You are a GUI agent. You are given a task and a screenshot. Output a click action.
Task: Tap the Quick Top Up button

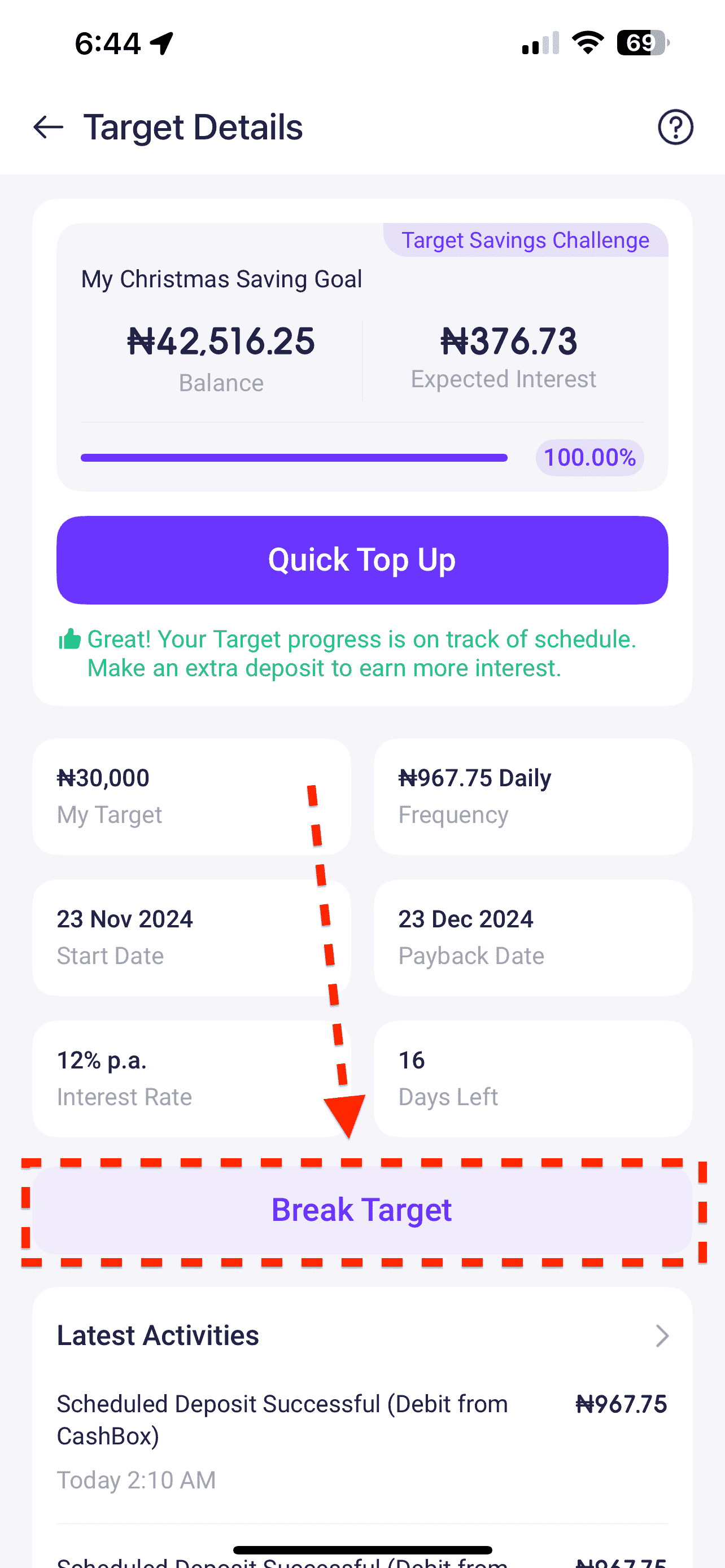(x=362, y=560)
